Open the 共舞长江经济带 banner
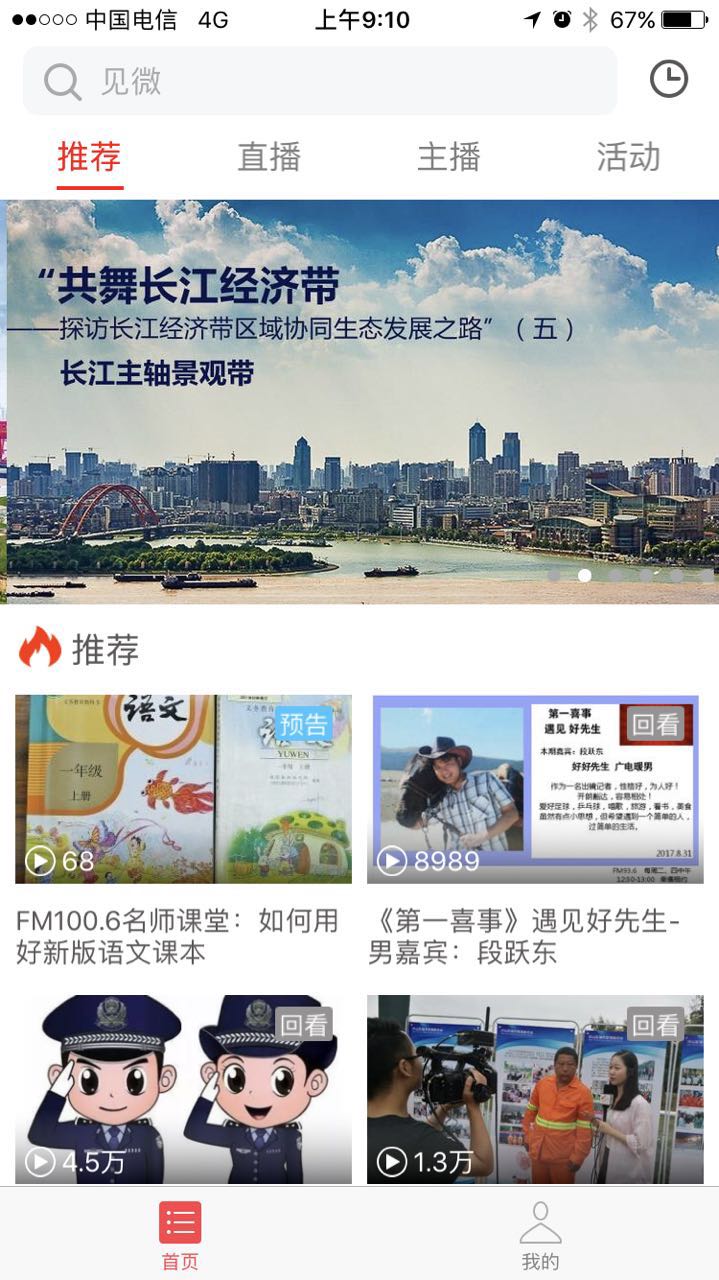 [x=360, y=402]
